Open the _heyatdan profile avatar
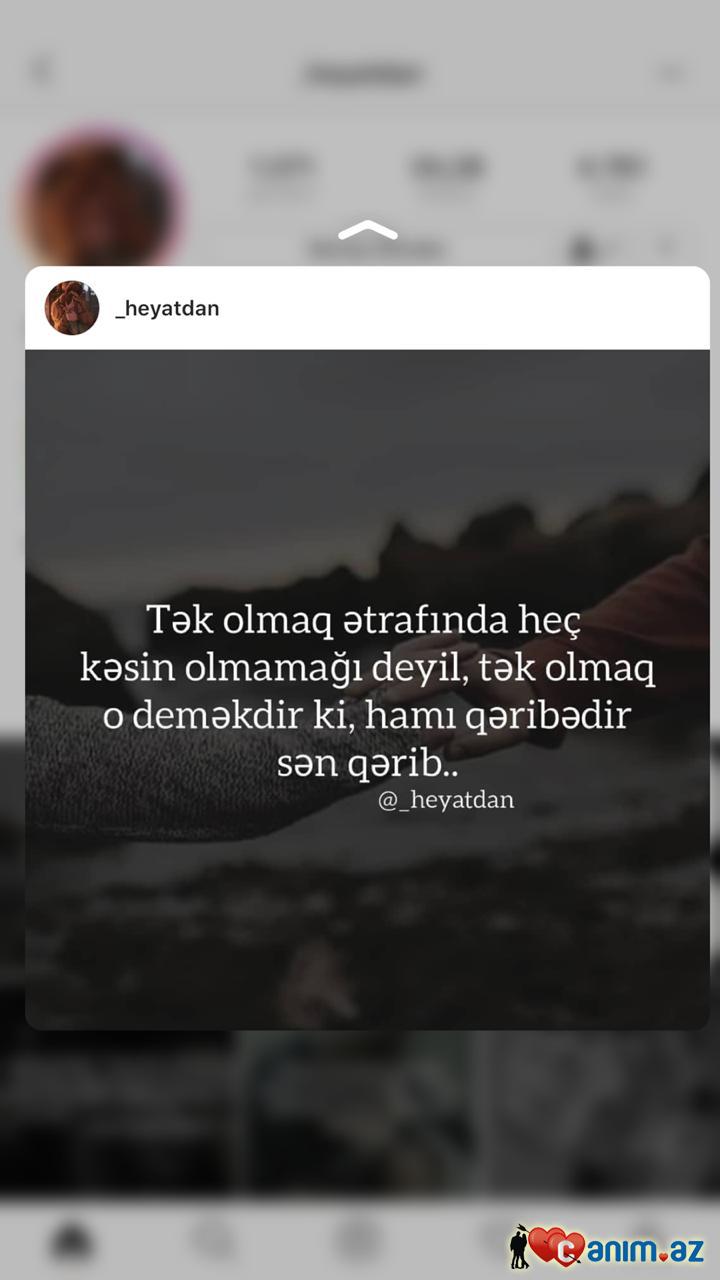The width and height of the screenshot is (720, 1280). click(x=72, y=308)
